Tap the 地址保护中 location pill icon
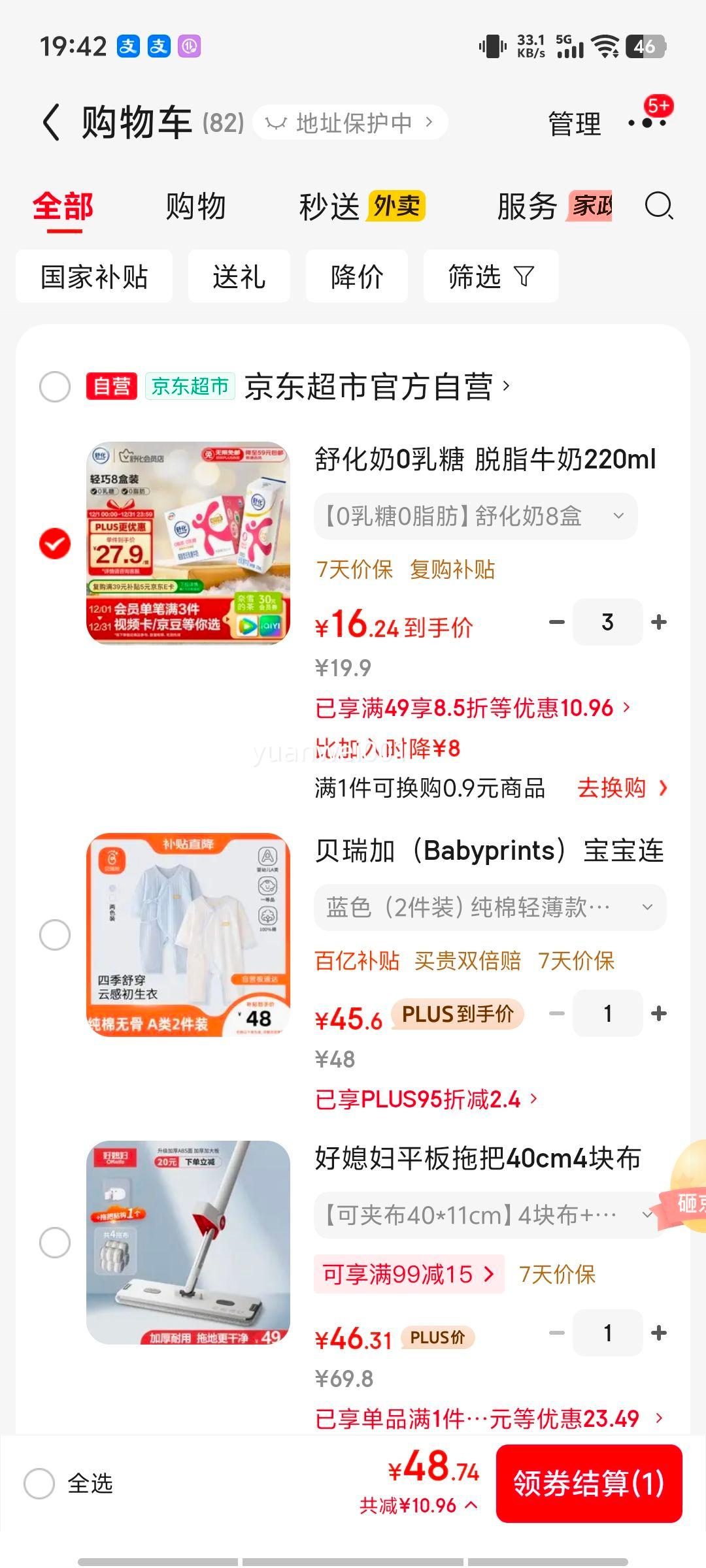 pyautogui.click(x=277, y=122)
